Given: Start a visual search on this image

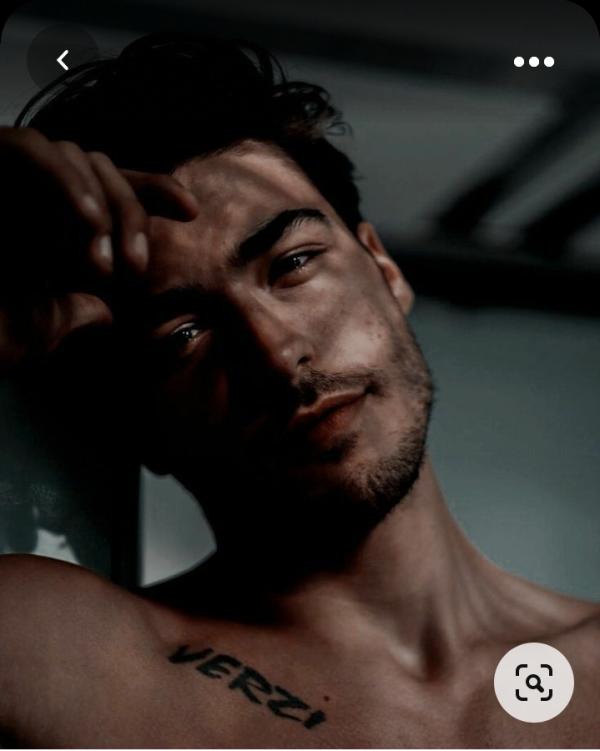Looking at the screenshot, I should click(x=534, y=682).
